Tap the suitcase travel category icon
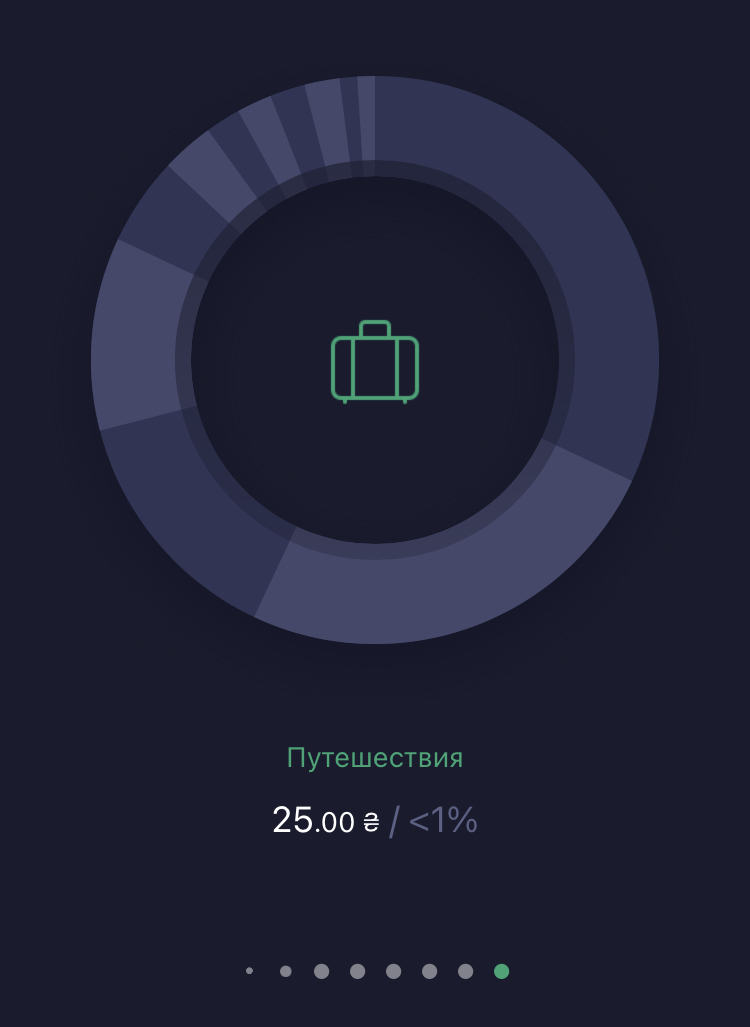The height and width of the screenshot is (1027, 750). [375, 362]
